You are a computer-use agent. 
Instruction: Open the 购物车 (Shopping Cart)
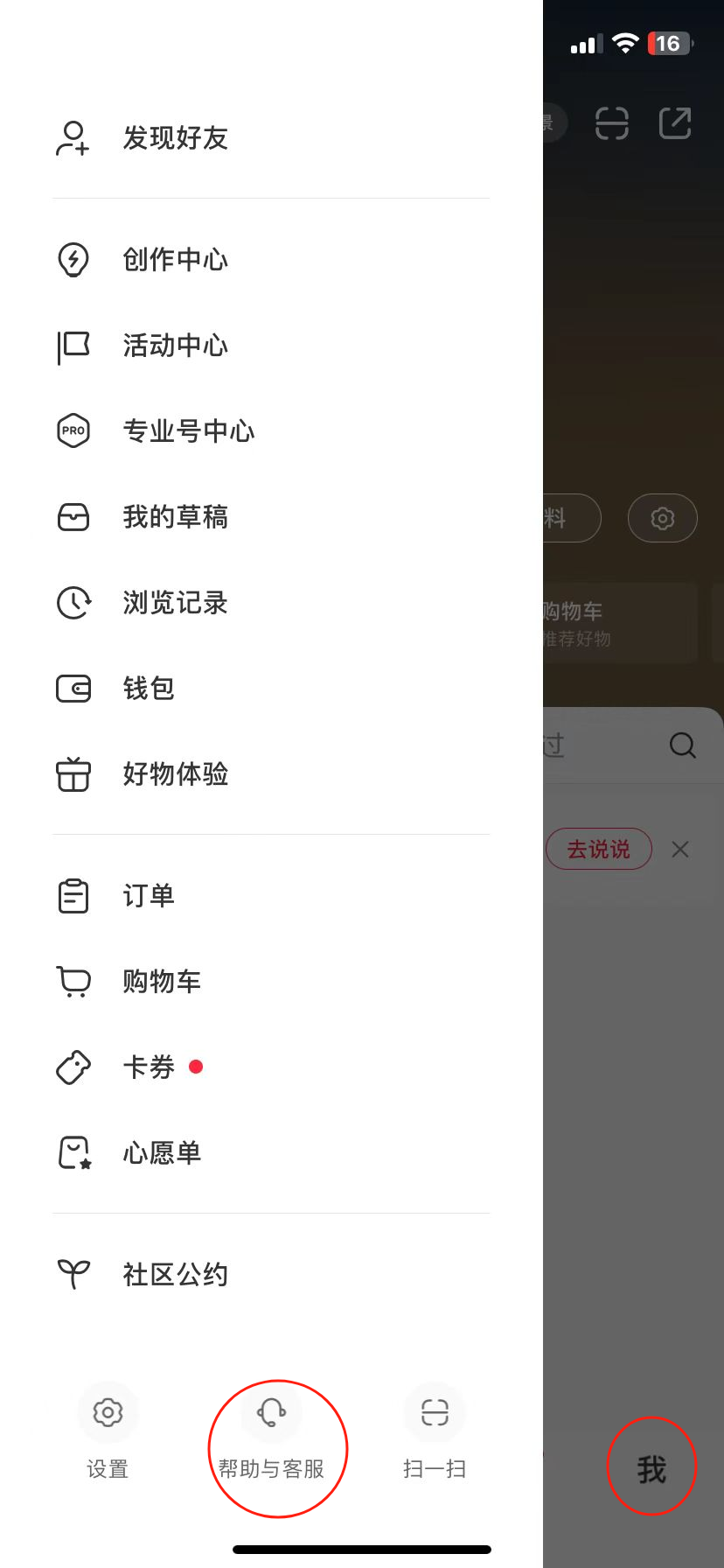(x=162, y=980)
